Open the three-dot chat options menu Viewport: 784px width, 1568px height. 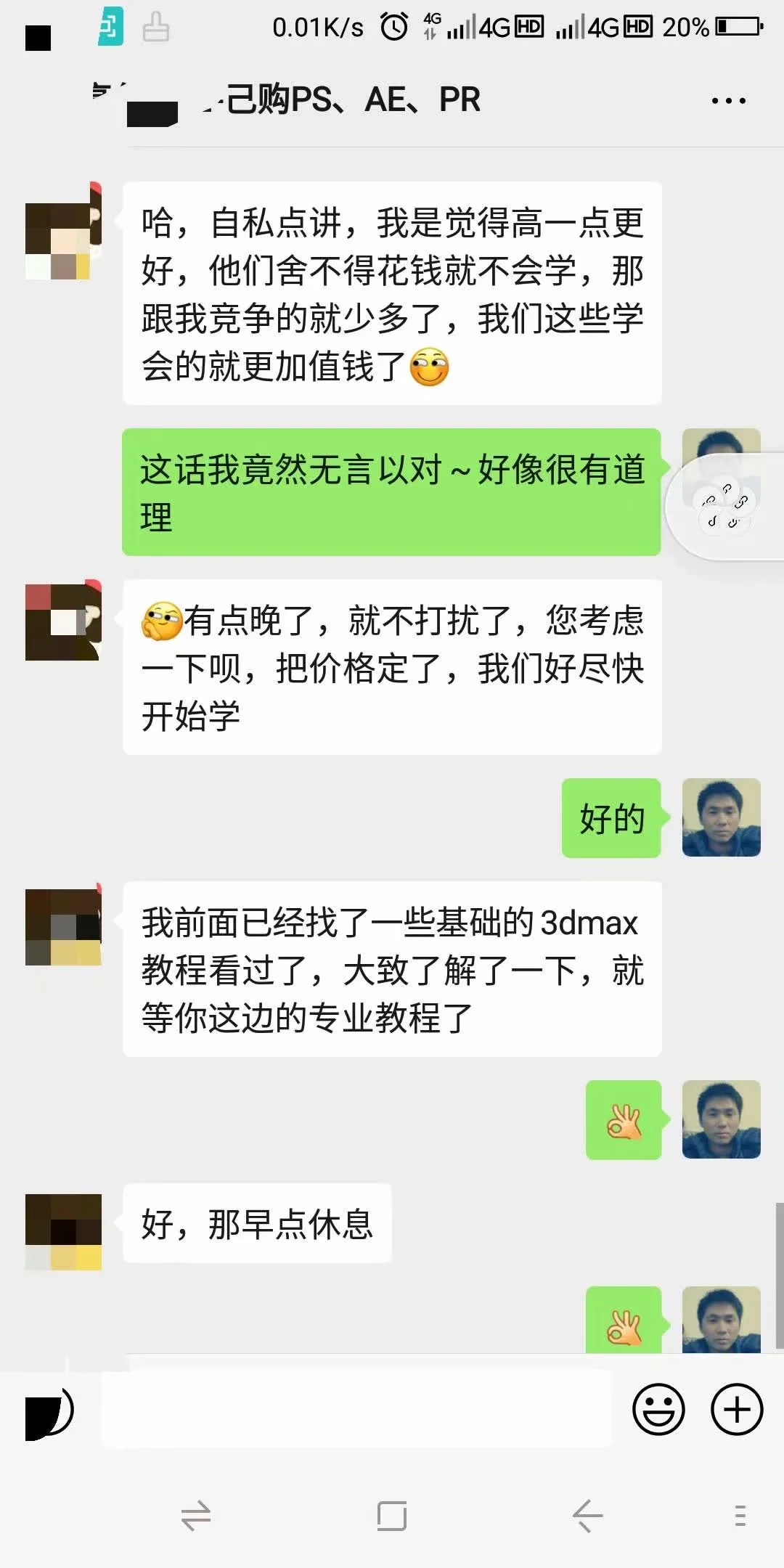728,101
